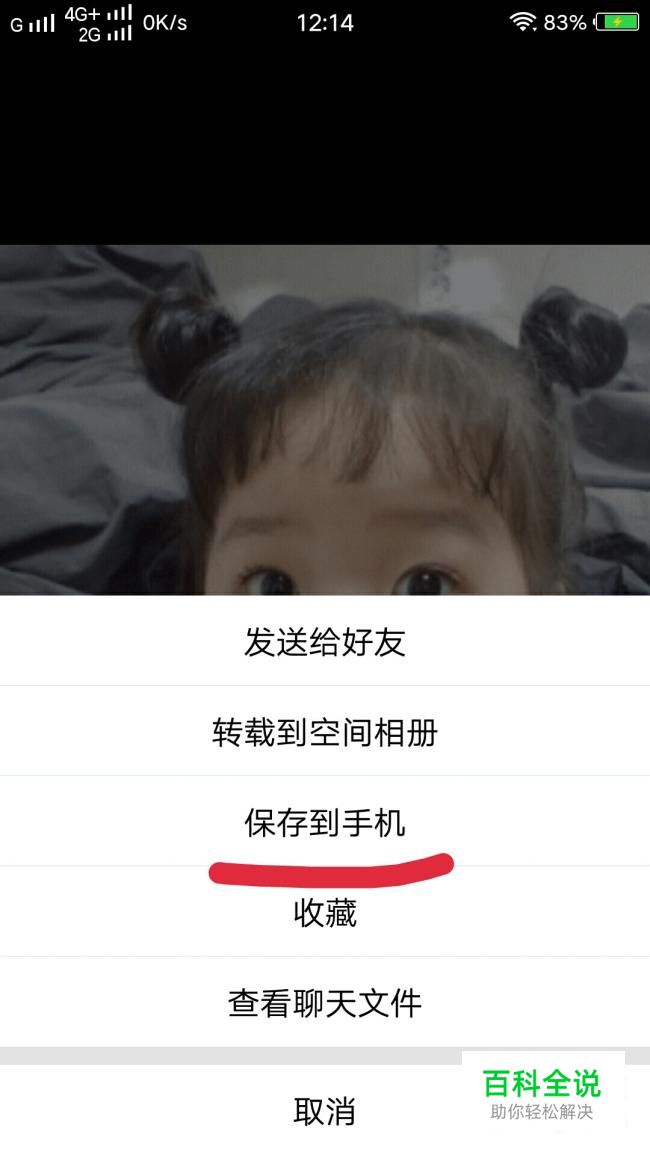Dismiss the menu with 取消
This screenshot has width=650, height=1155.
325,1110
